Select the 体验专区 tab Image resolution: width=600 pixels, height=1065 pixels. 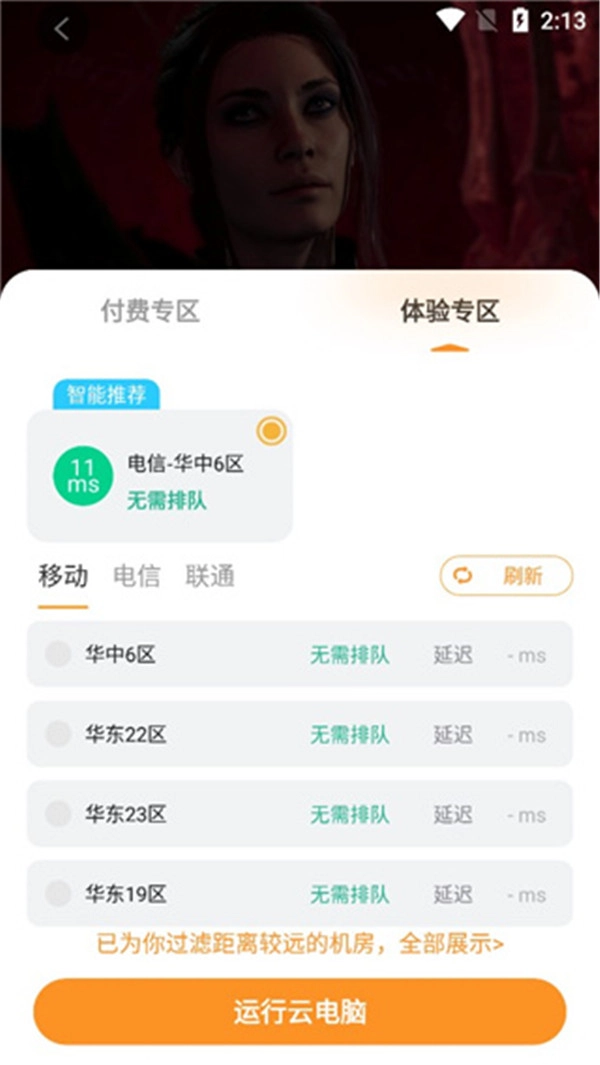[449, 312]
